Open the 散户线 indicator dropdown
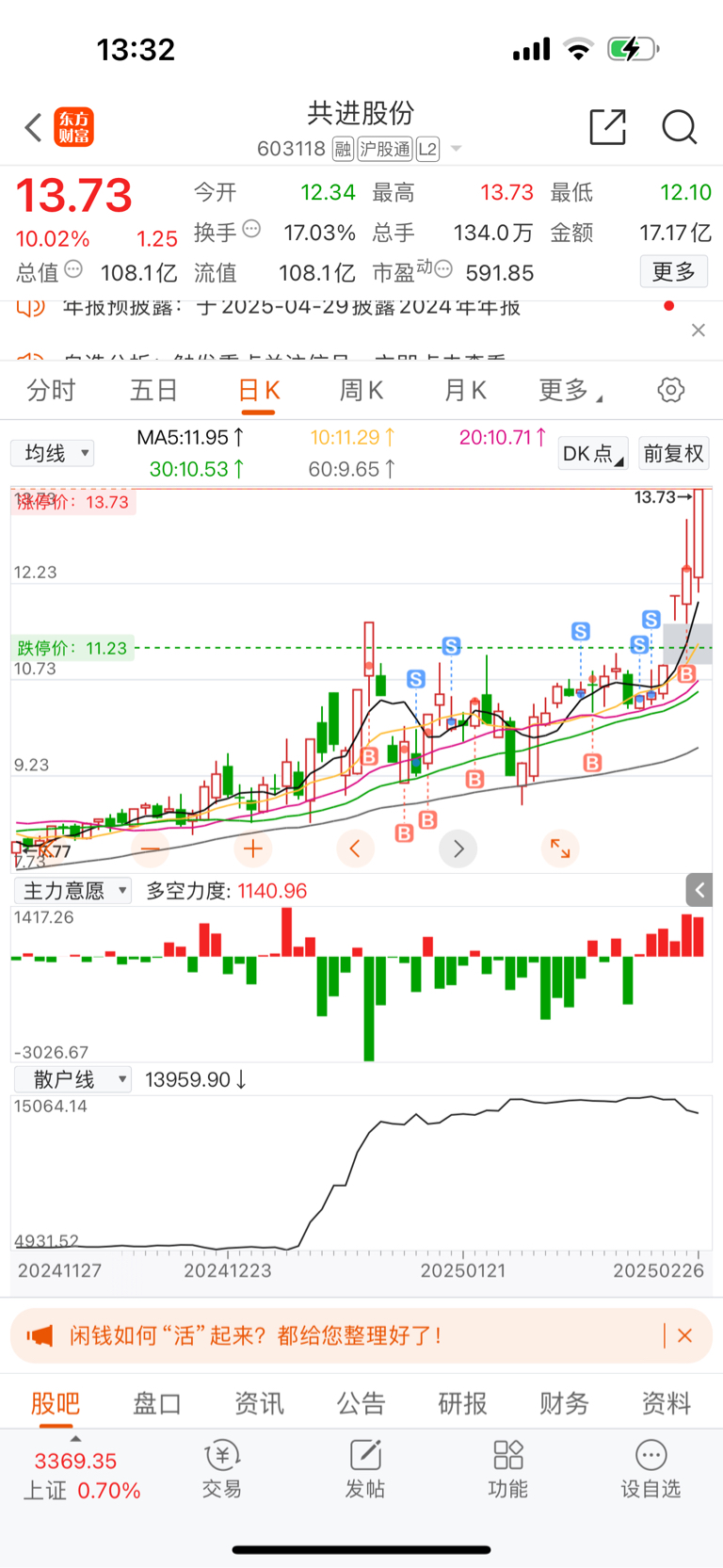Screen dimensions: 723x1568 click(73, 1079)
